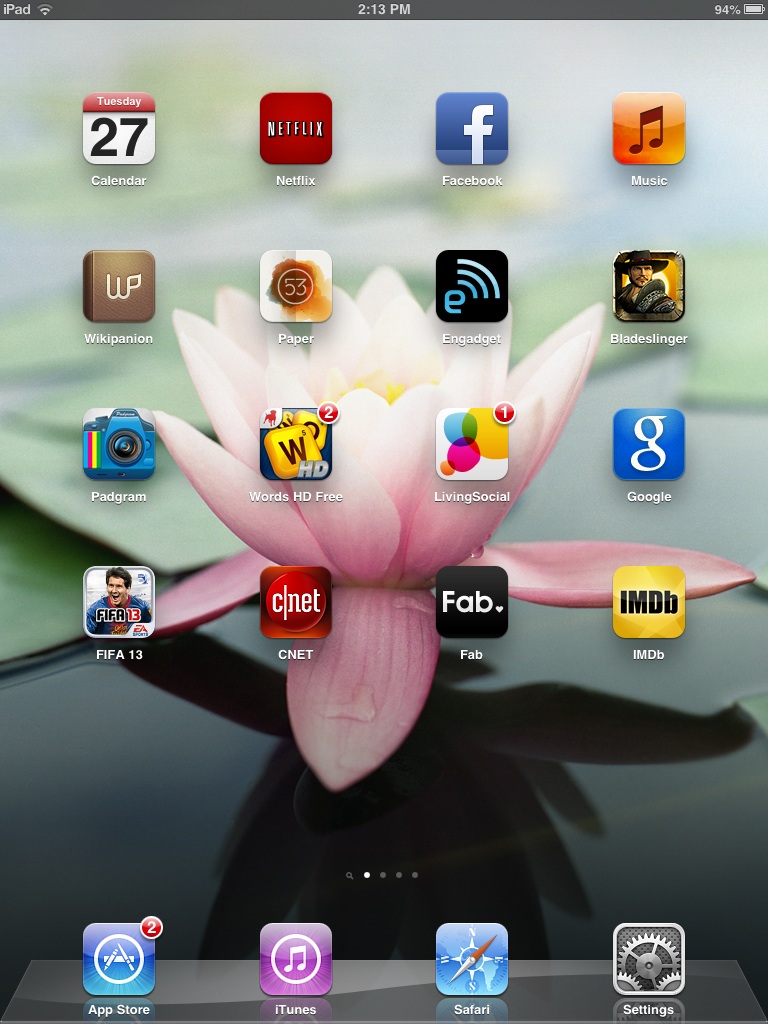Launch Wikipanion
This screenshot has height=1024, width=768.
click(119, 287)
